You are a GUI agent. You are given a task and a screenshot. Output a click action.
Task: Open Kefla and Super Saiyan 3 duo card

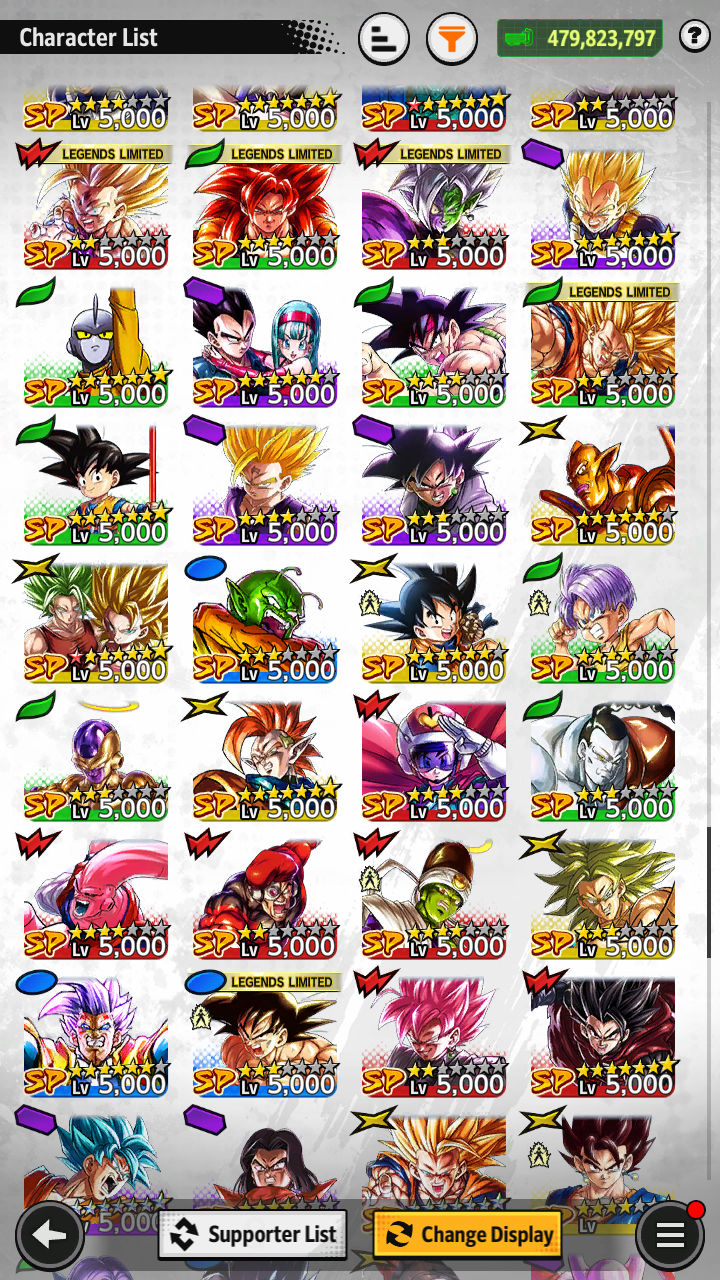point(95,621)
